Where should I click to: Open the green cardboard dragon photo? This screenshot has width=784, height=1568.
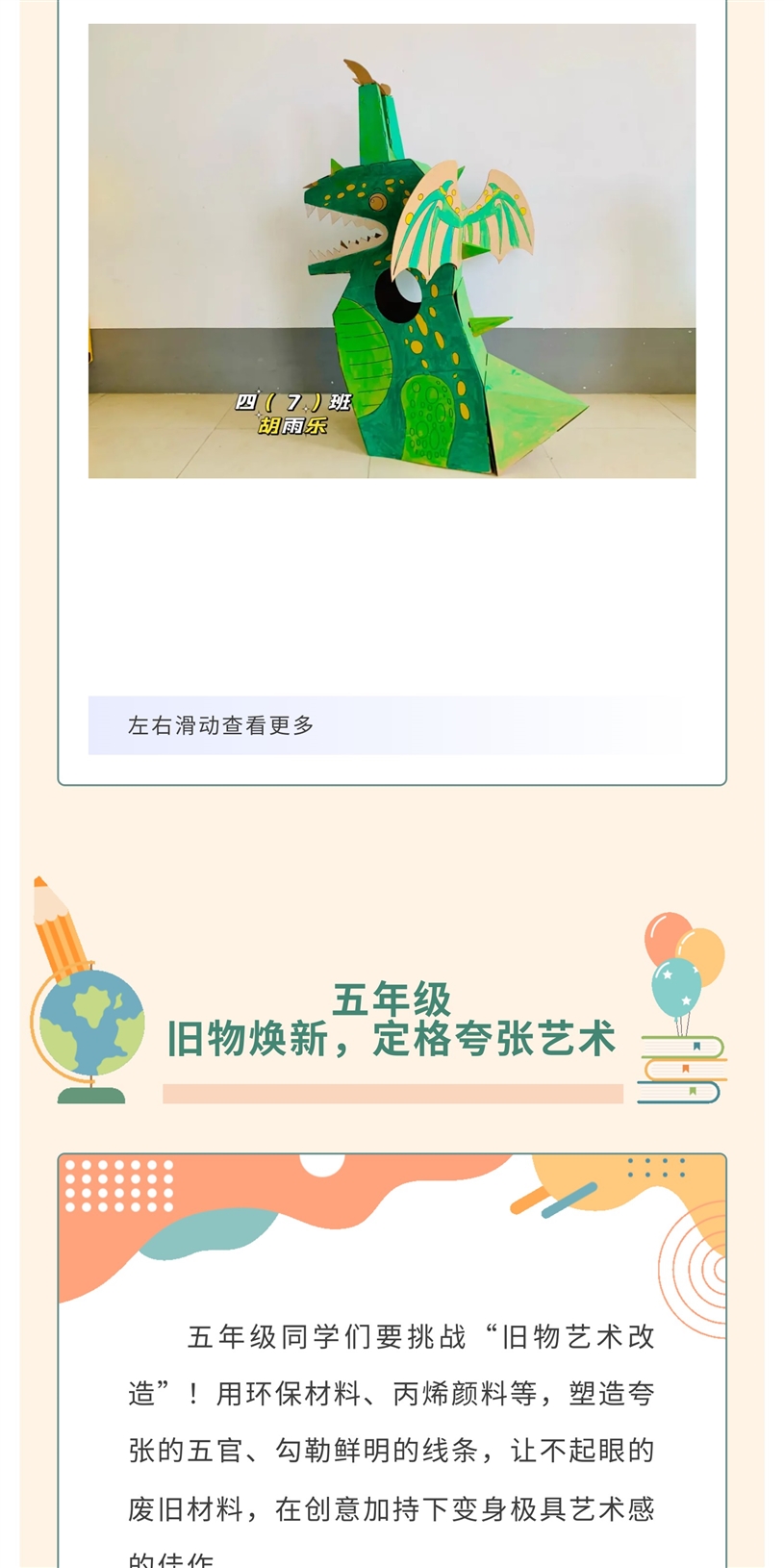click(392, 250)
